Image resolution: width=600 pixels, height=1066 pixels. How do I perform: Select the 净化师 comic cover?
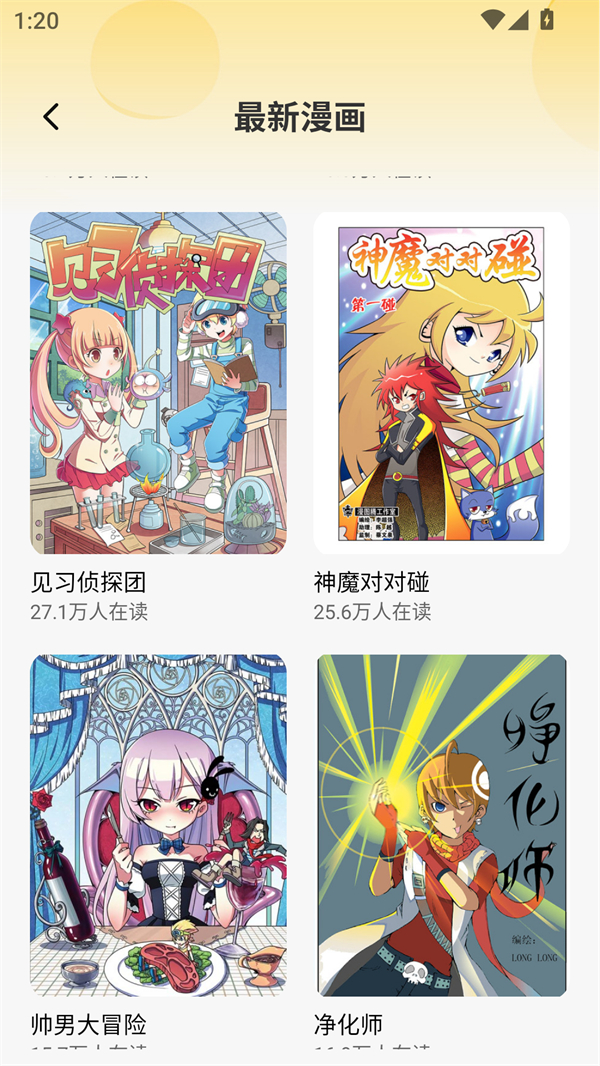(441, 825)
